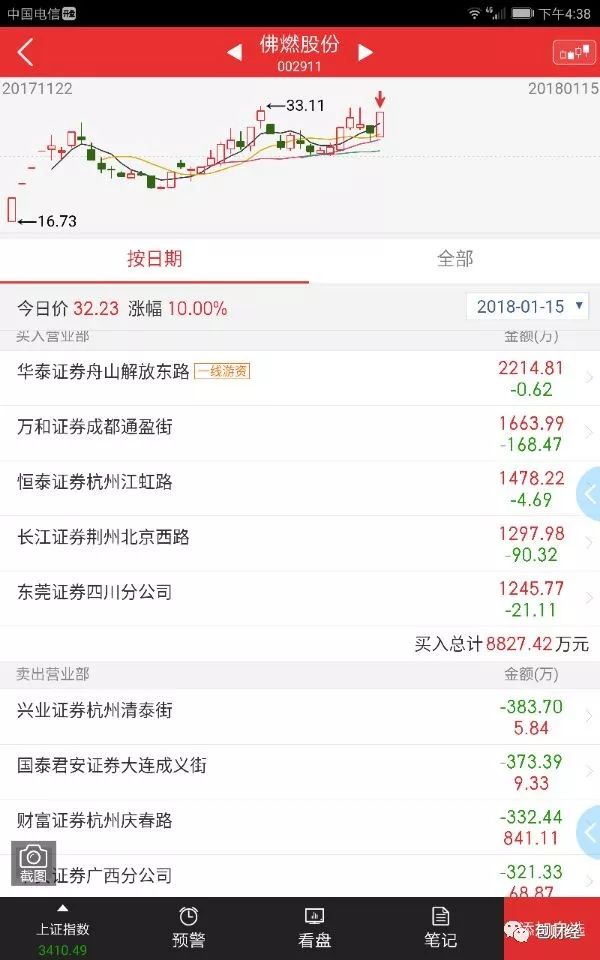
Task: Open 国泰君安证券大连成义街 row
Action: 300,772
